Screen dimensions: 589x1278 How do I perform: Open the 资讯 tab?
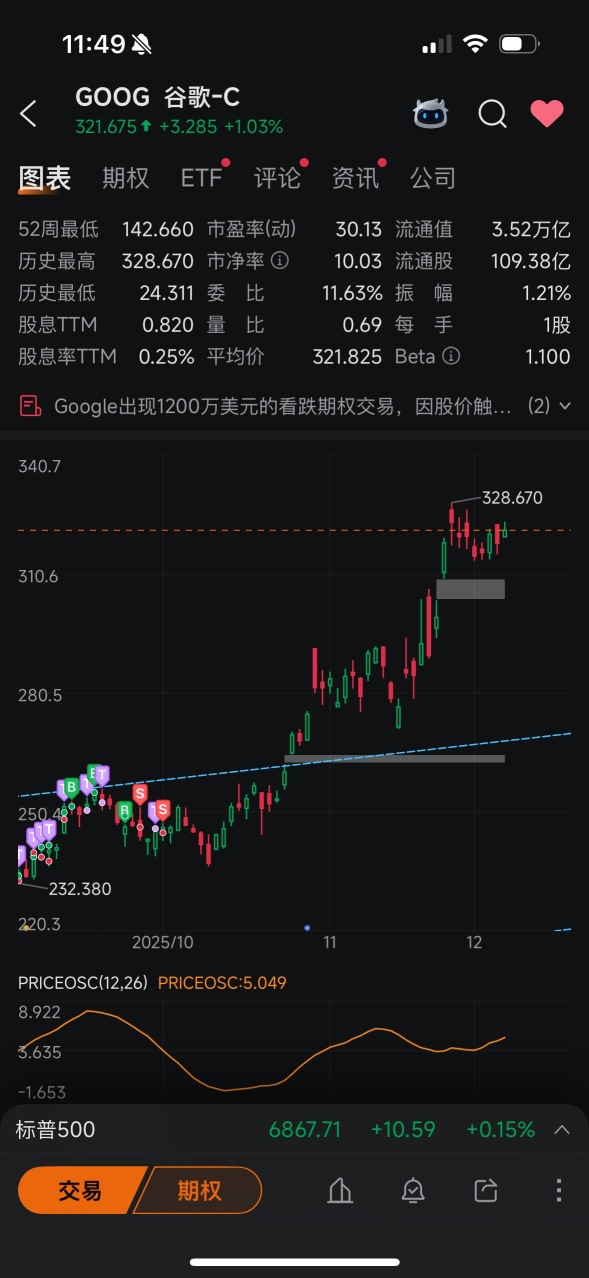(x=355, y=178)
